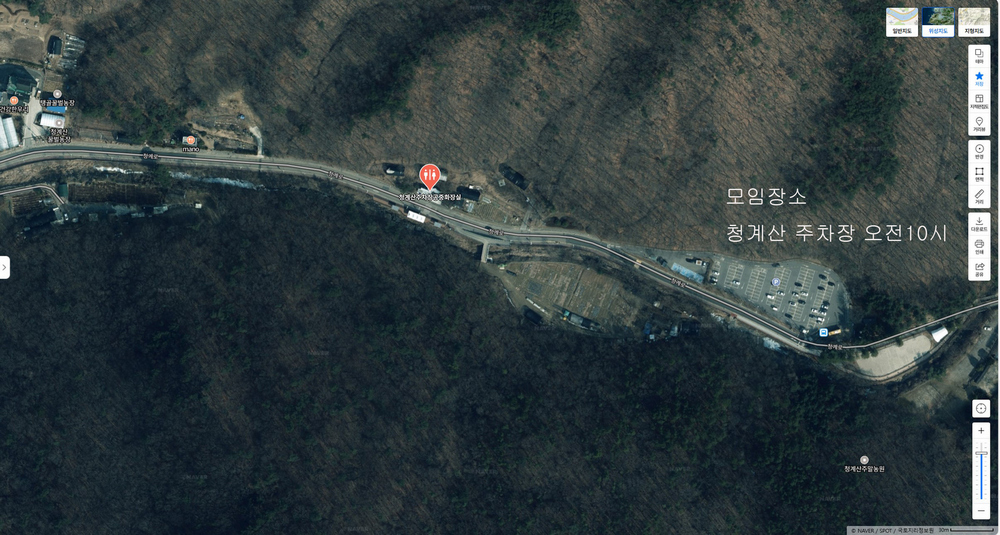Zoom in with the plus button
The width and height of the screenshot is (1000, 535).
point(981,431)
